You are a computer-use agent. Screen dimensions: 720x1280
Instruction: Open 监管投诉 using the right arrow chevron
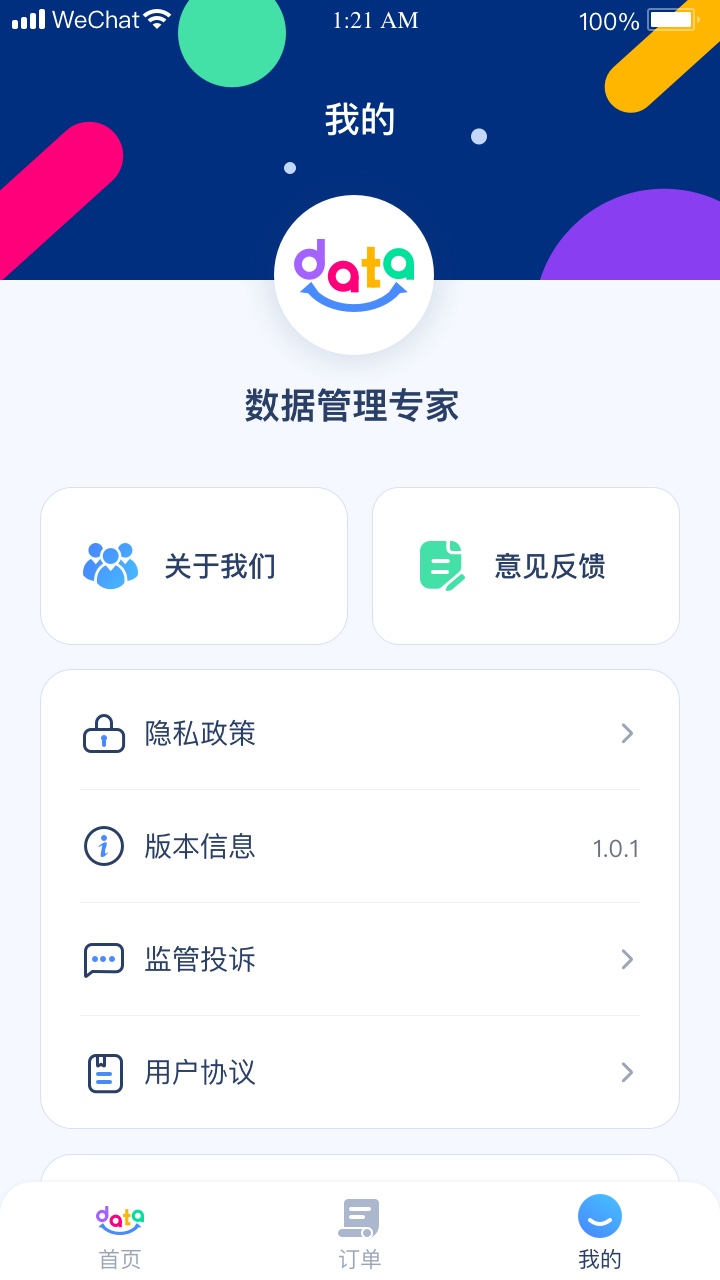click(627, 959)
